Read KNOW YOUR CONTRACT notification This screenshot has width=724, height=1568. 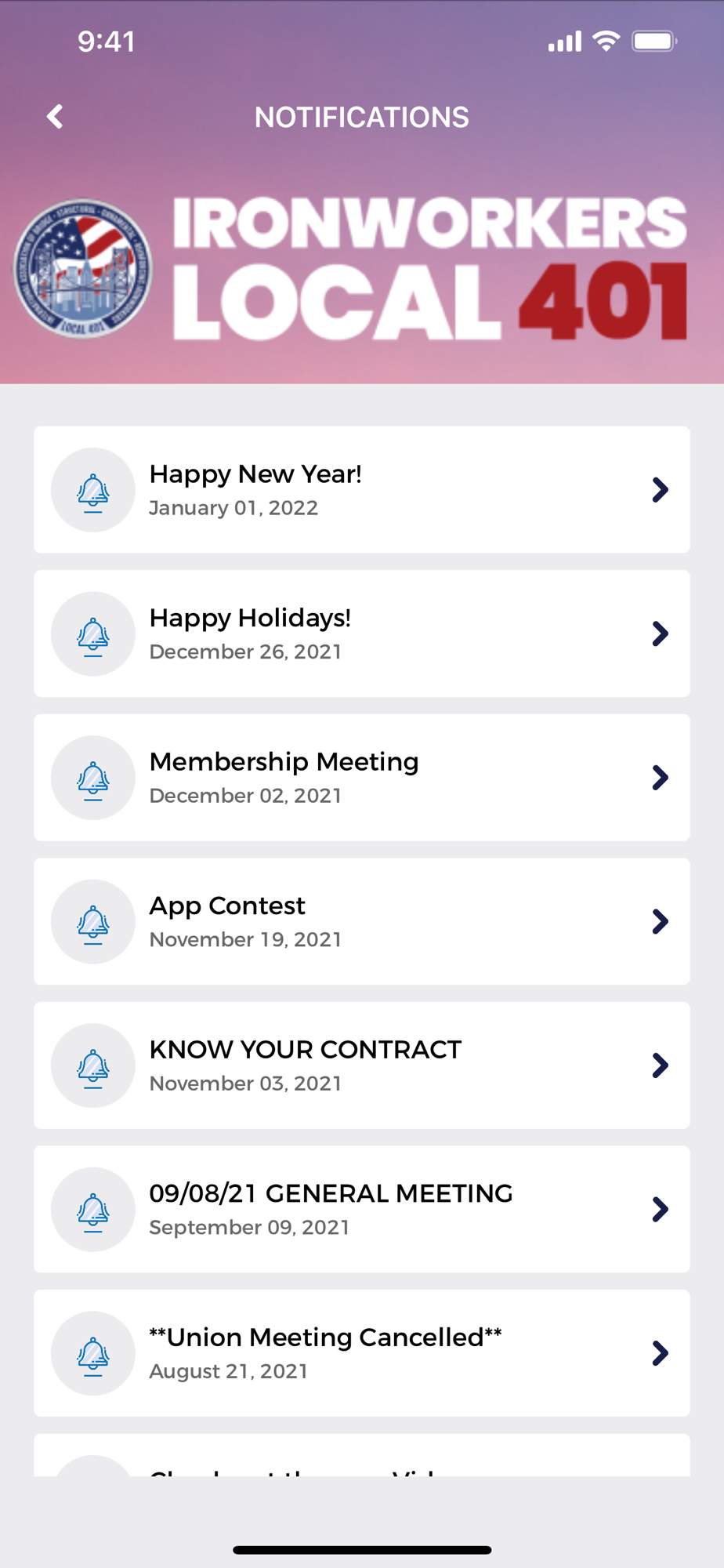(361, 1065)
